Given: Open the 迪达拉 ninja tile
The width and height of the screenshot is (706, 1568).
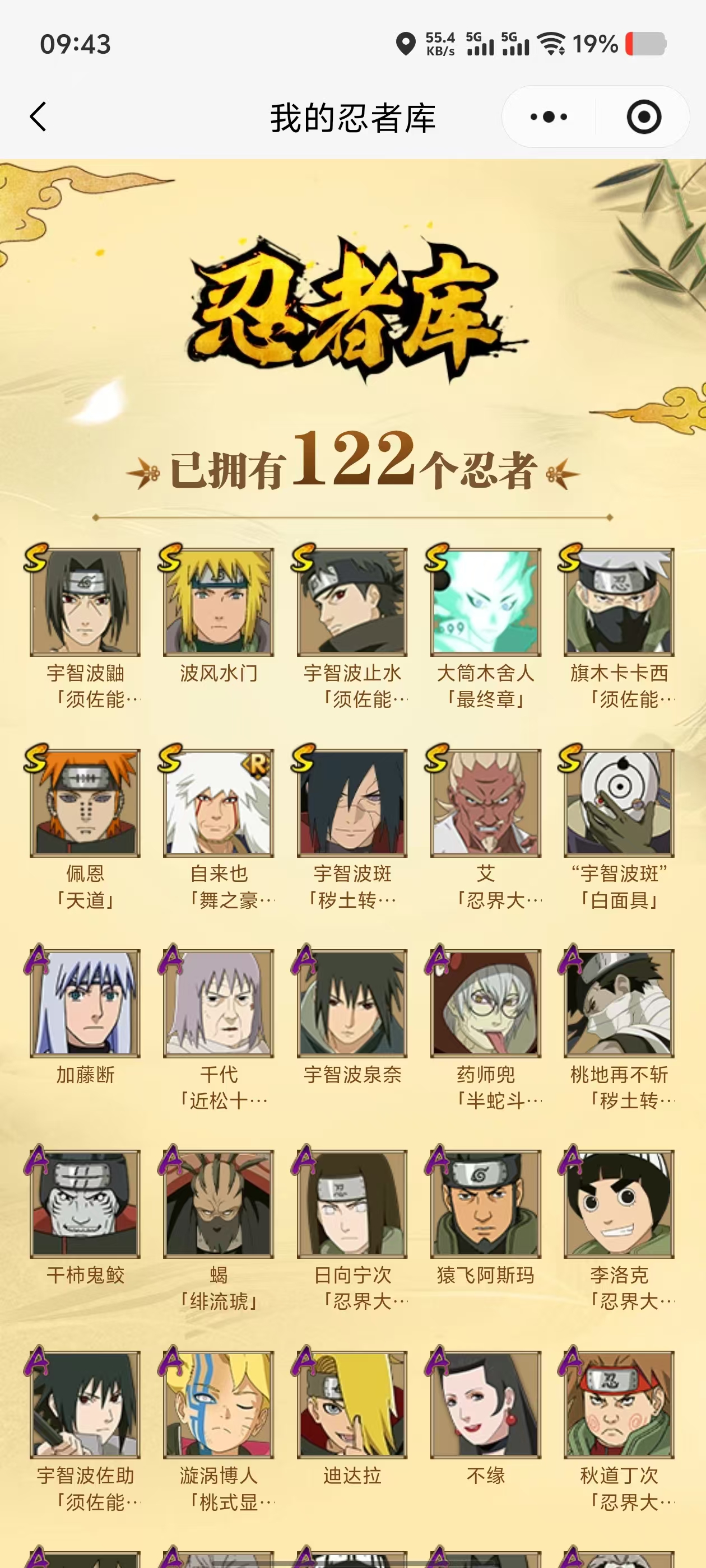Looking at the screenshot, I should coord(352,1404).
